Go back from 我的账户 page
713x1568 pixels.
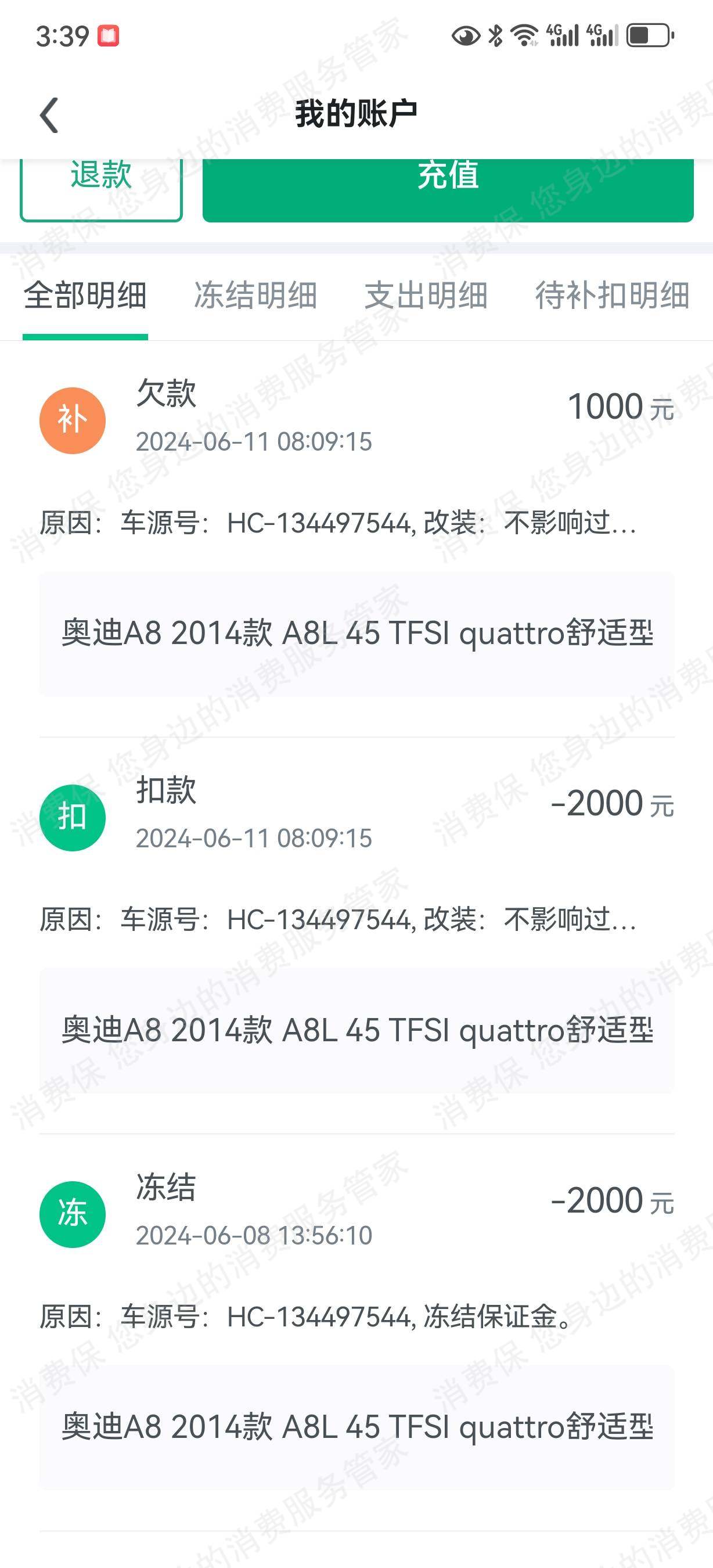(49, 114)
